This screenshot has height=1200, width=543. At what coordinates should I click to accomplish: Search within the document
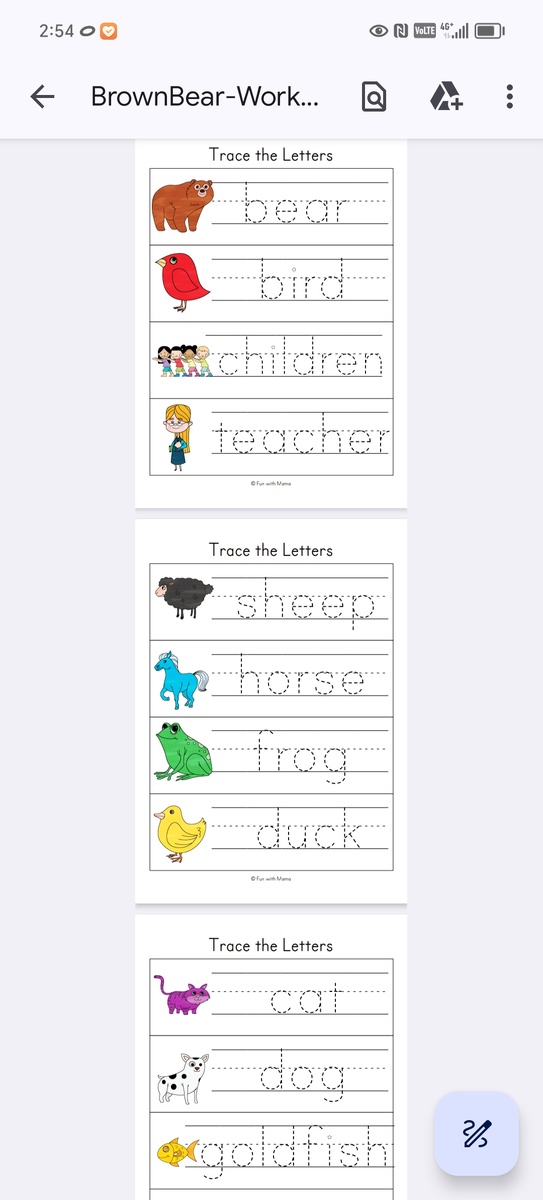coord(373,97)
